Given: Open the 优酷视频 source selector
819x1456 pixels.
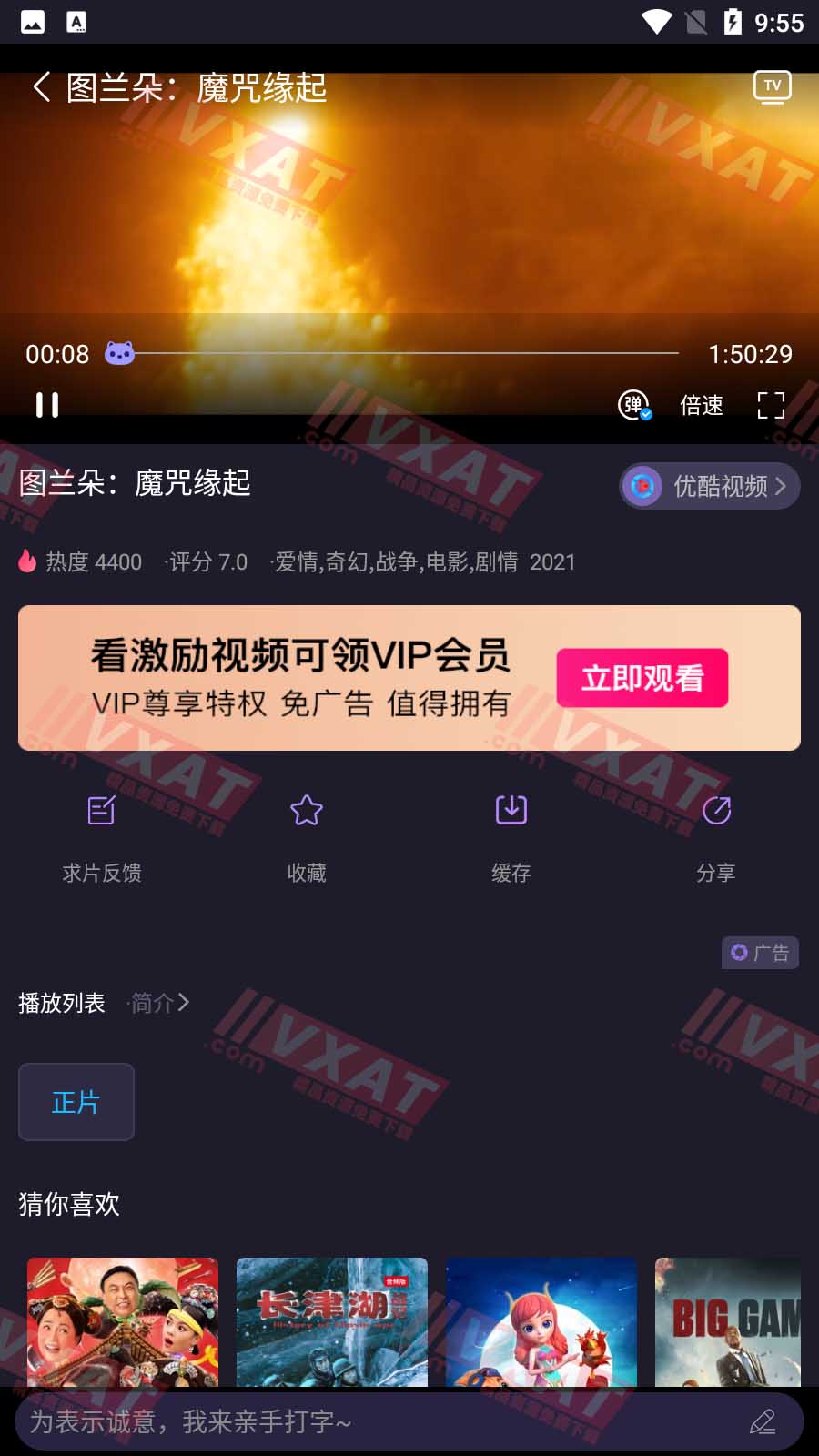Looking at the screenshot, I should point(710,486).
